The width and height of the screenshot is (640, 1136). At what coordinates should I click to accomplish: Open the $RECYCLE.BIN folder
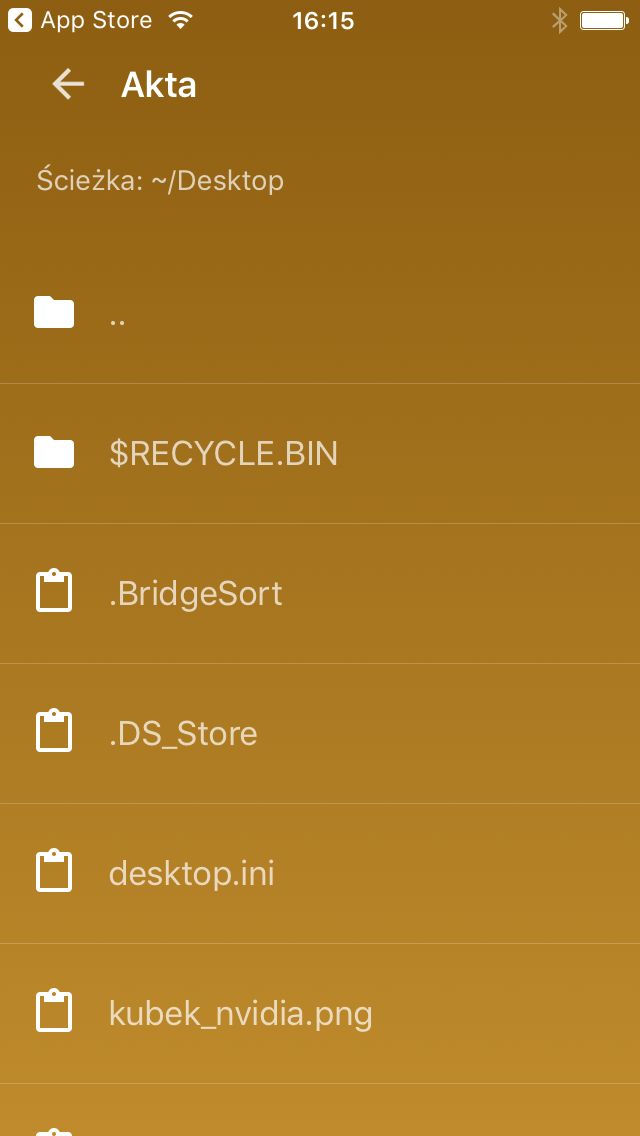click(x=320, y=454)
